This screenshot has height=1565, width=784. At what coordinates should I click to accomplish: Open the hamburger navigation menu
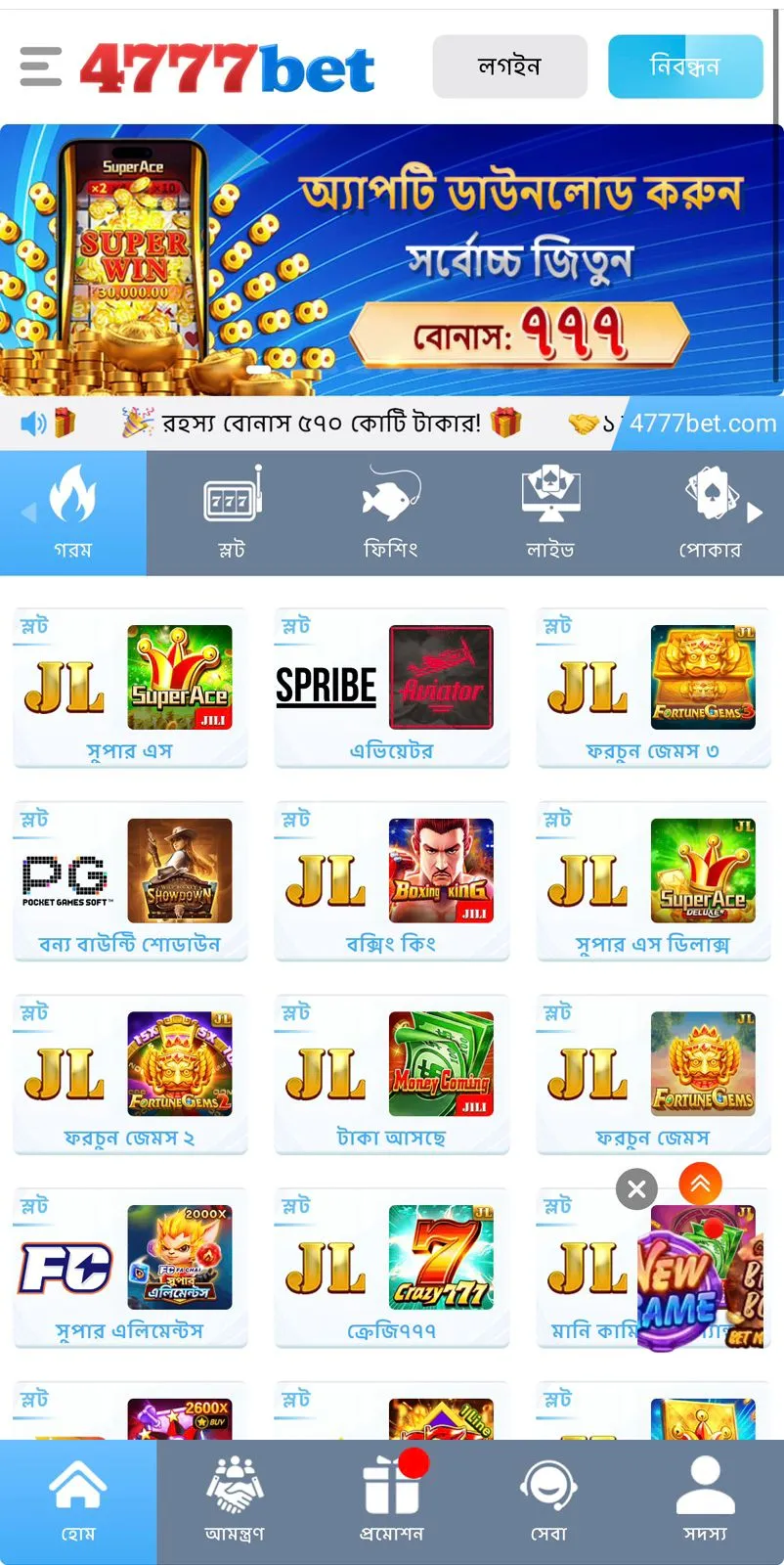pyautogui.click(x=38, y=67)
